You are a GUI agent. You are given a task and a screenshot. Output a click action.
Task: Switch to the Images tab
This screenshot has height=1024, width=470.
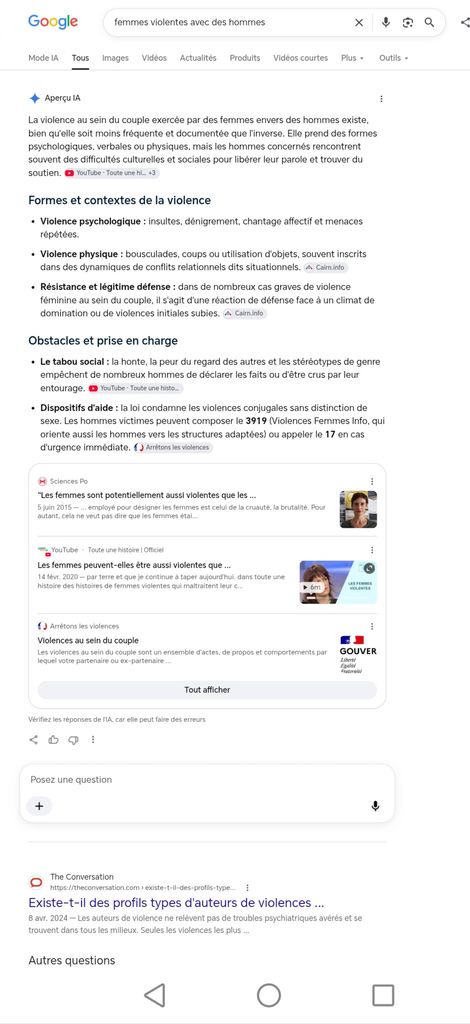pyautogui.click(x=116, y=57)
